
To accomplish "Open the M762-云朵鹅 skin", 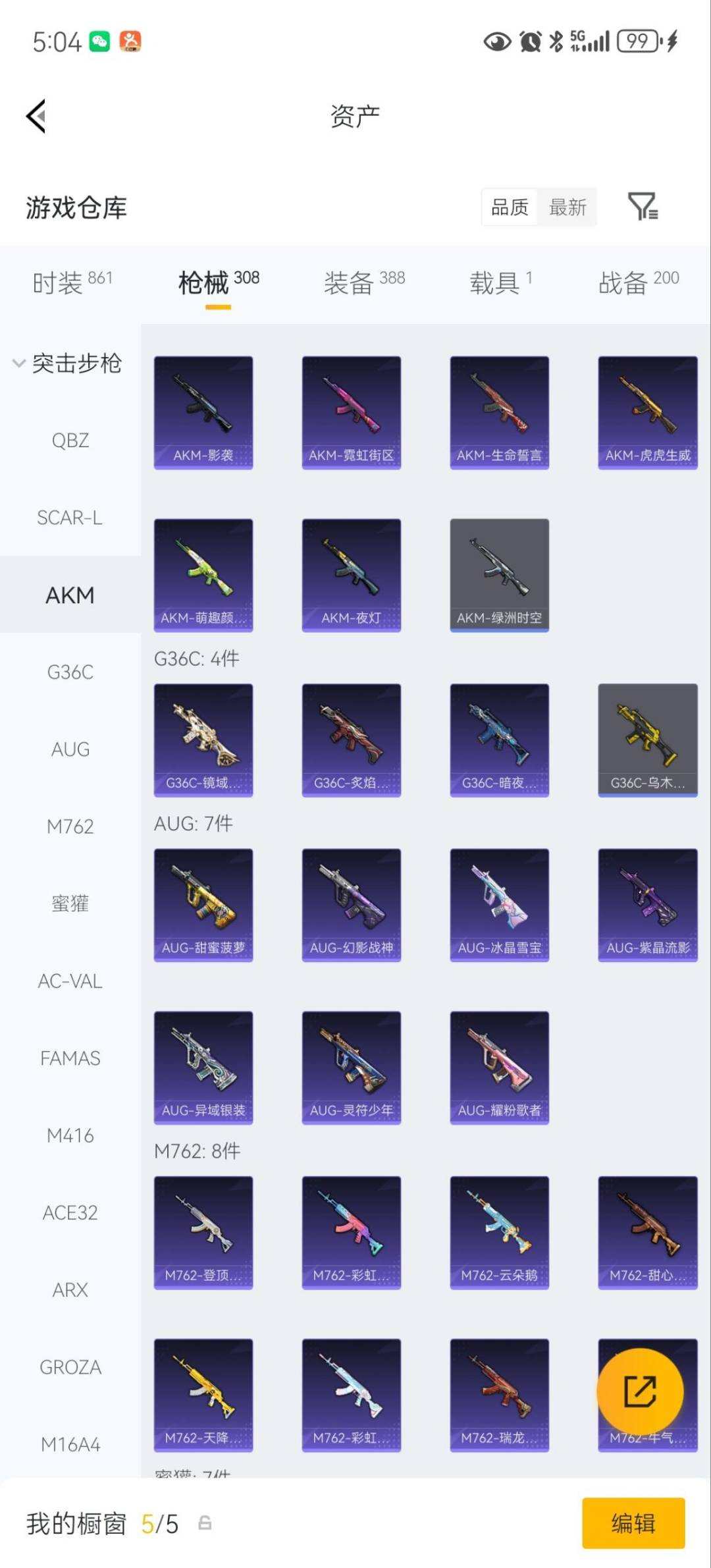I will click(499, 1232).
